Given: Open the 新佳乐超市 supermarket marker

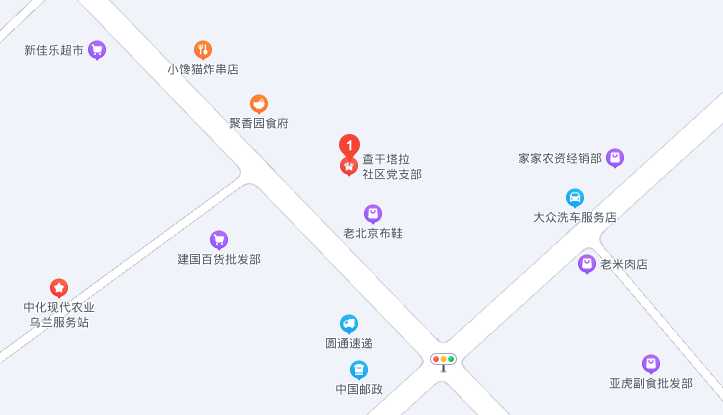Looking at the screenshot, I should point(97,49).
